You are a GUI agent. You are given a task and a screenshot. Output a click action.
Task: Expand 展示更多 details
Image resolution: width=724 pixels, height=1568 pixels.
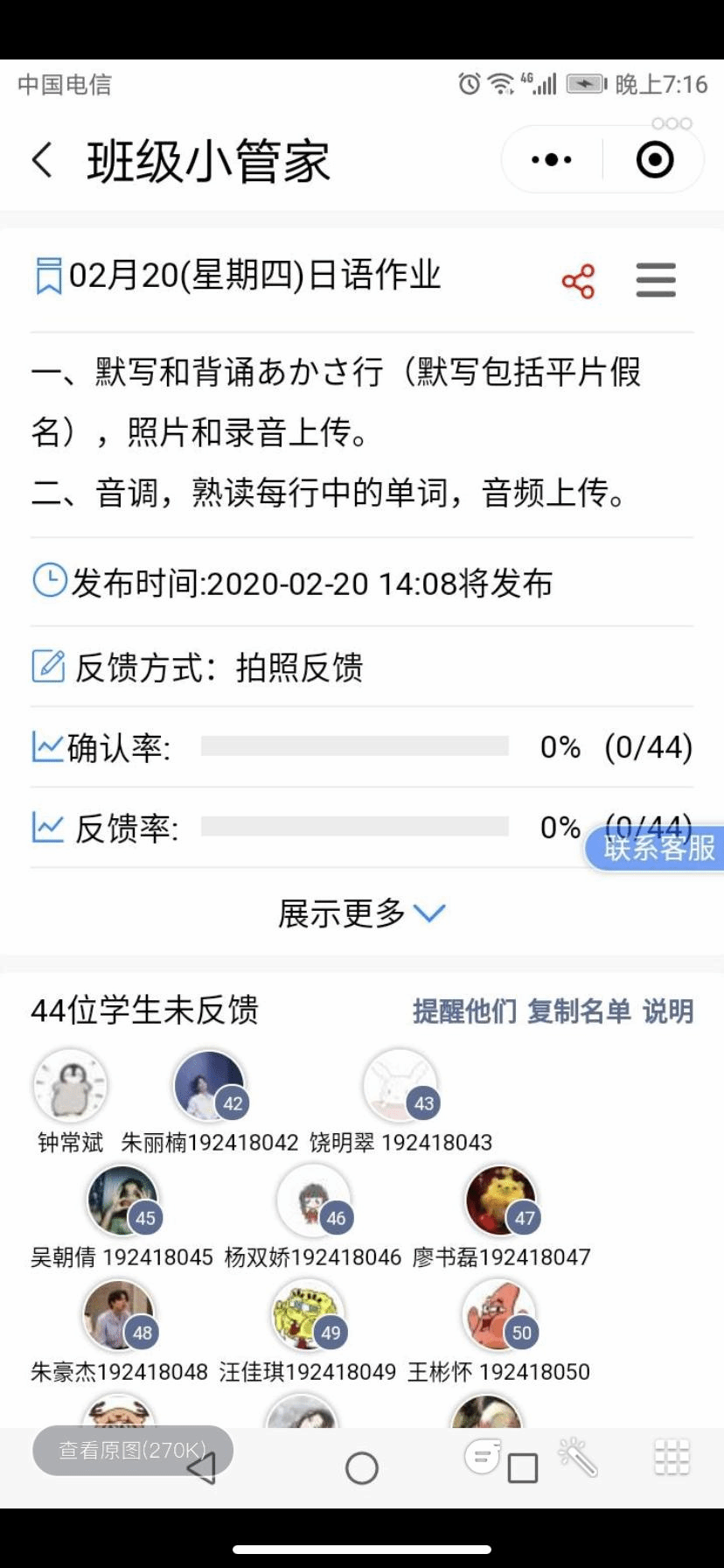pyautogui.click(x=361, y=913)
